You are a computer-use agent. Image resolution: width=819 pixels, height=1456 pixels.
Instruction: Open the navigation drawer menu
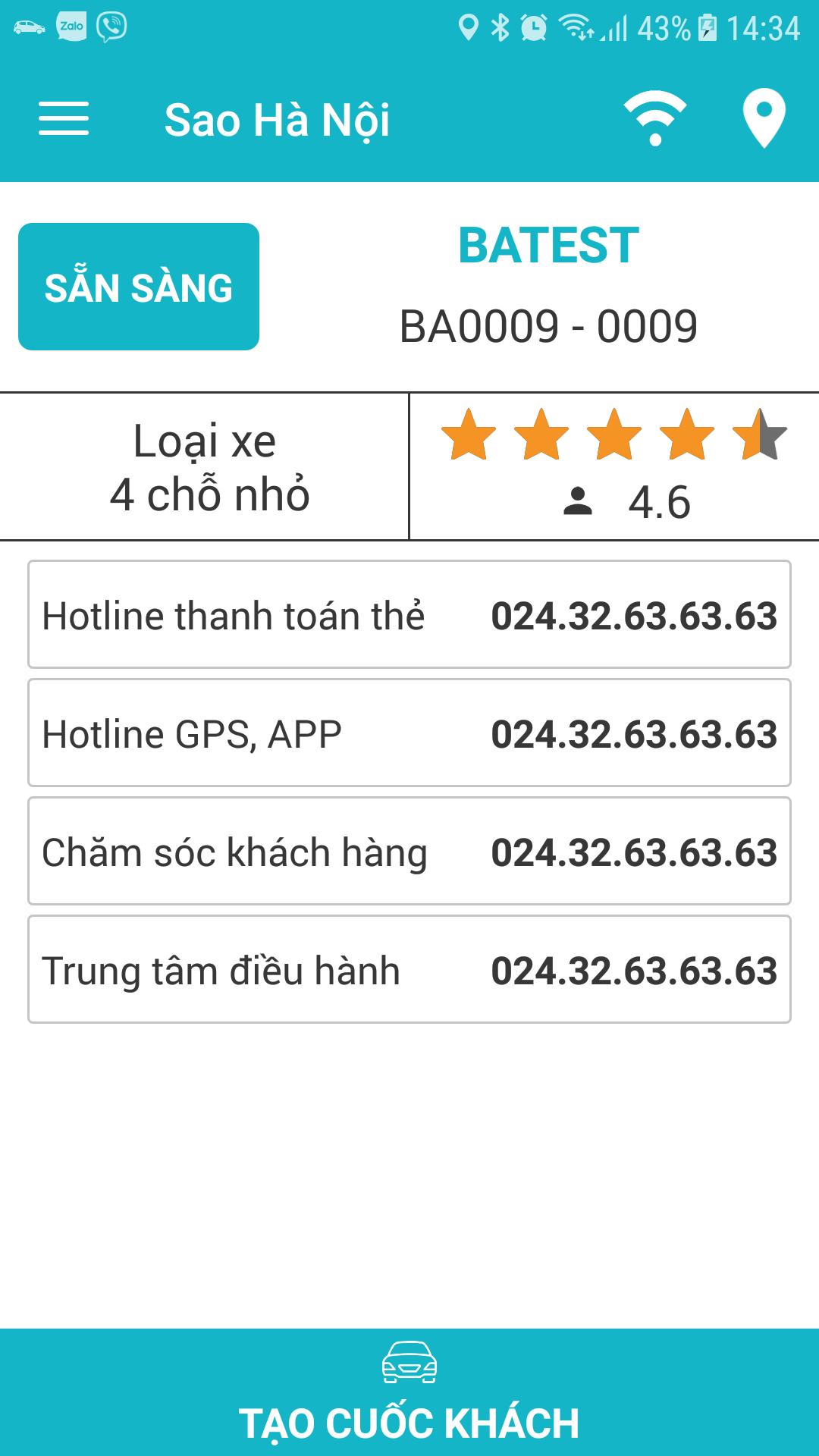tap(64, 120)
